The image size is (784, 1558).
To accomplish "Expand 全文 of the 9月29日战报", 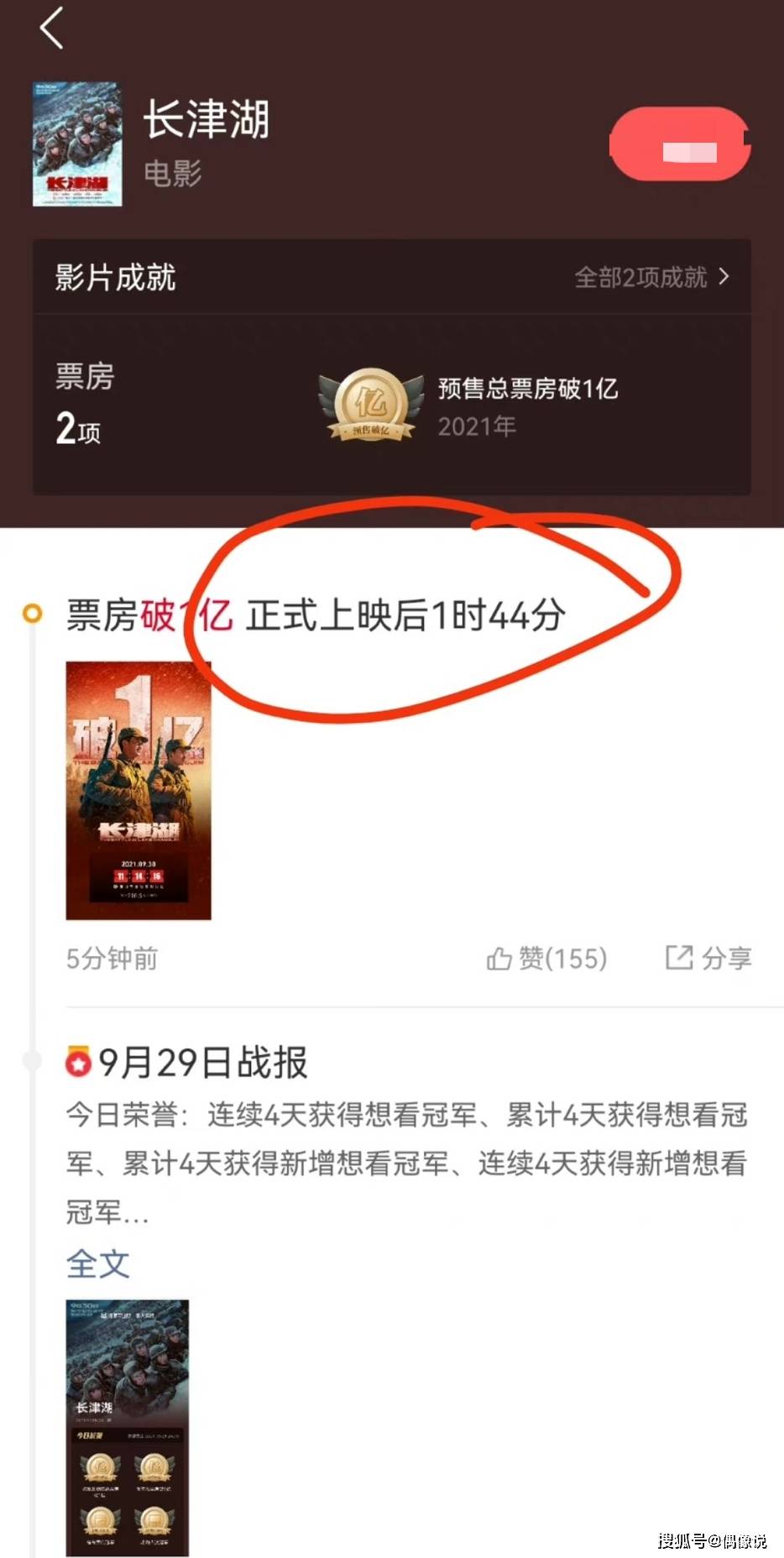I will click(x=98, y=1263).
